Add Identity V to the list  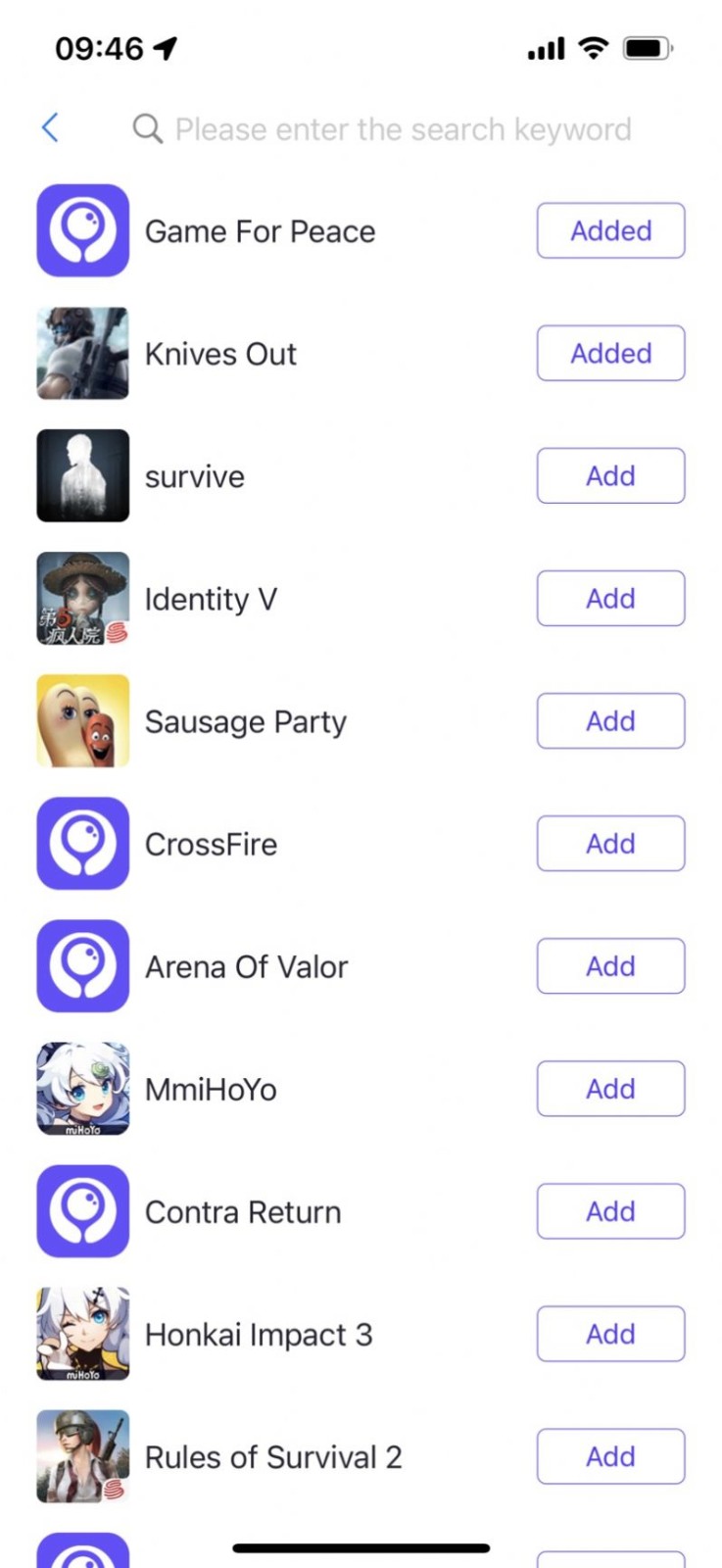[x=610, y=599]
